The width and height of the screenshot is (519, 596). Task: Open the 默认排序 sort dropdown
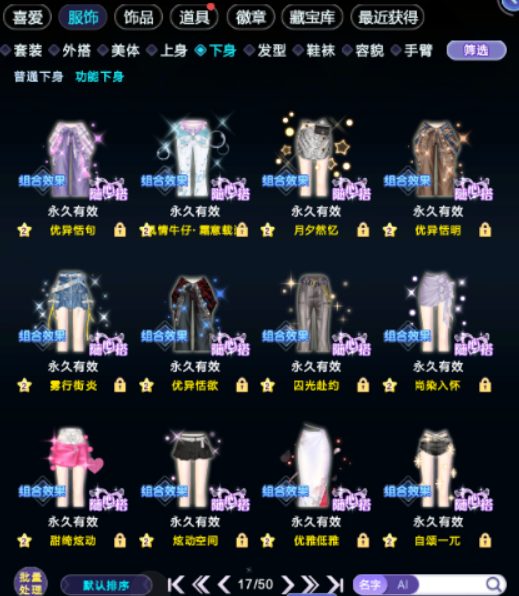pyautogui.click(x=106, y=585)
